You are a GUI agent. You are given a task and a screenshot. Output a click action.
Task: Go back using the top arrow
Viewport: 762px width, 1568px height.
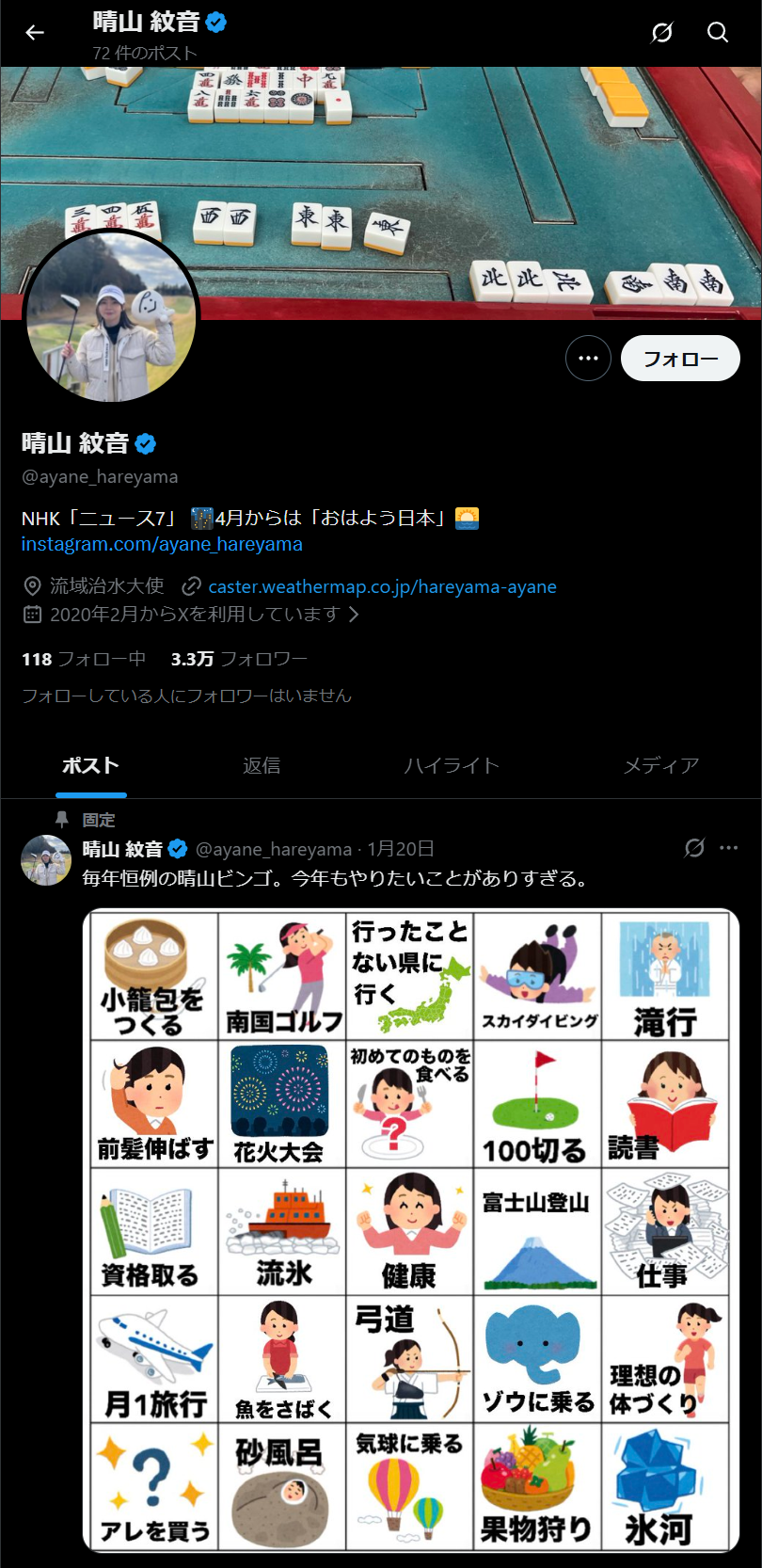point(35,33)
